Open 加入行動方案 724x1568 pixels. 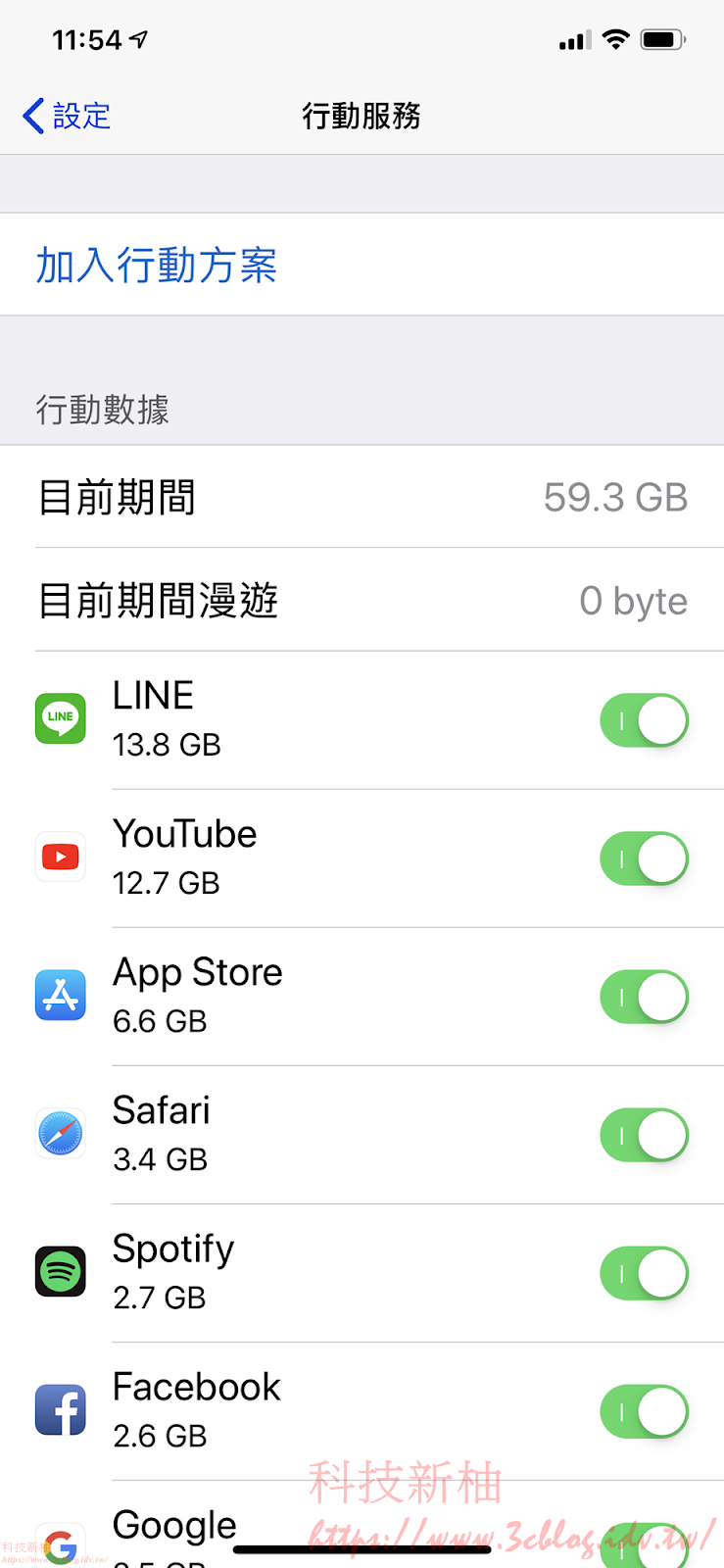coord(157,265)
